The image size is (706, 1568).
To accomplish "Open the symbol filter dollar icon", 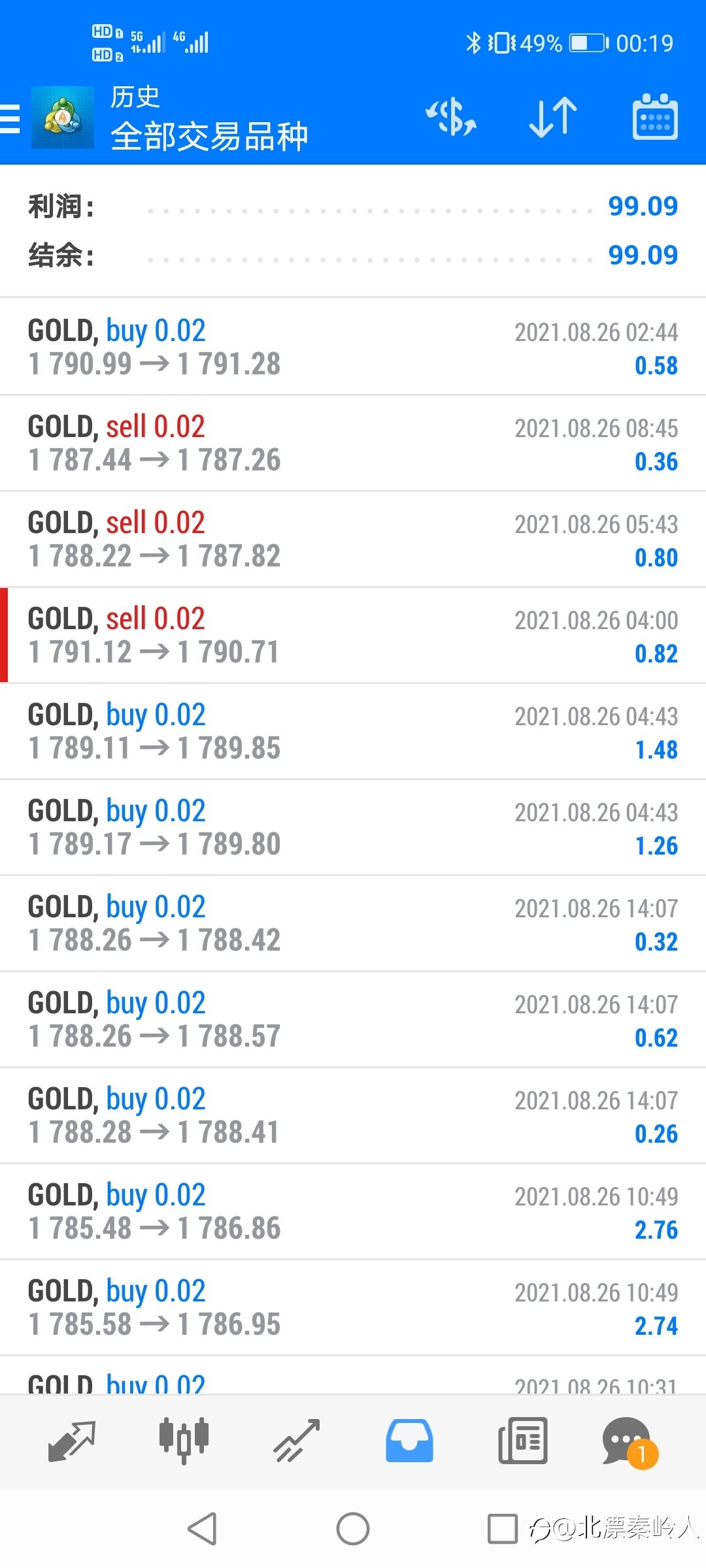I will [x=451, y=118].
